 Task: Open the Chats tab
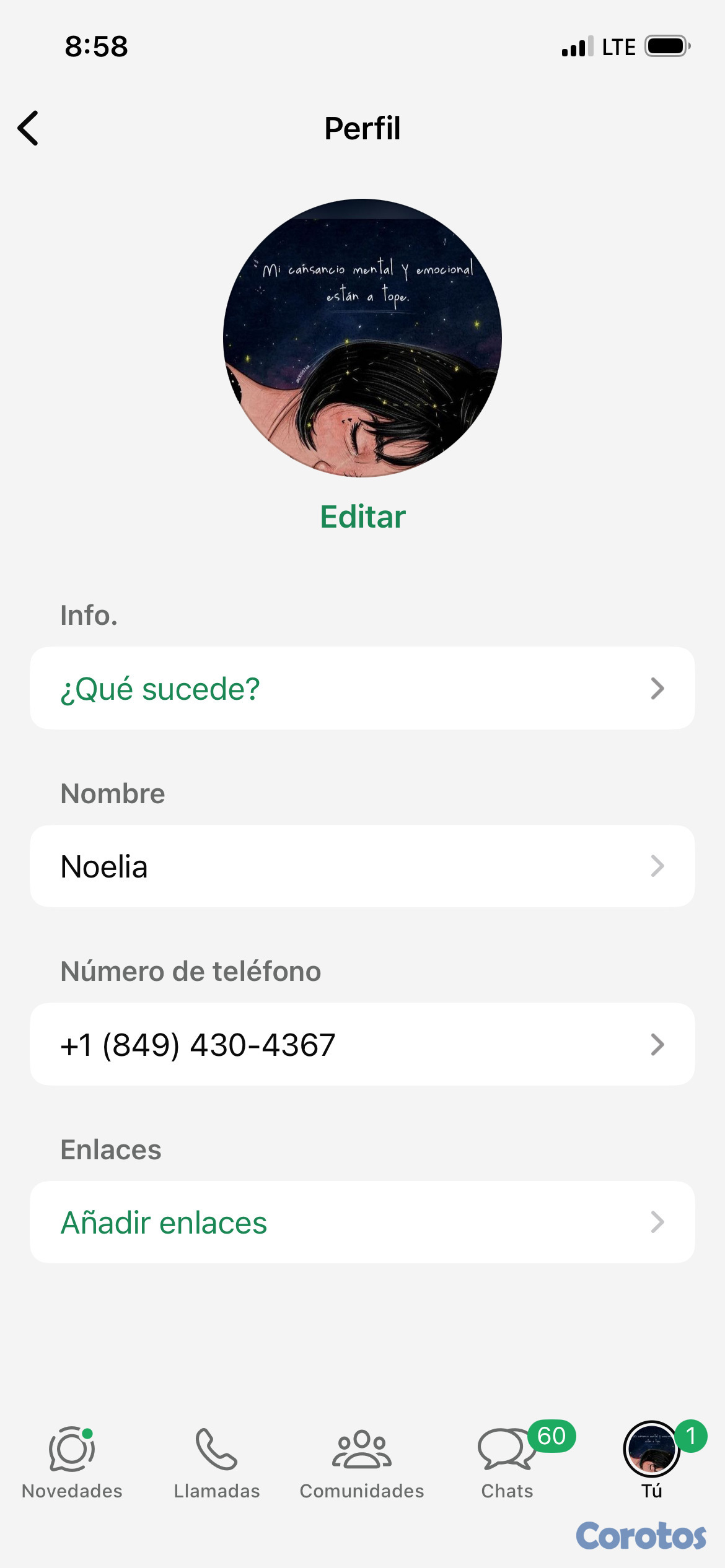(507, 1463)
